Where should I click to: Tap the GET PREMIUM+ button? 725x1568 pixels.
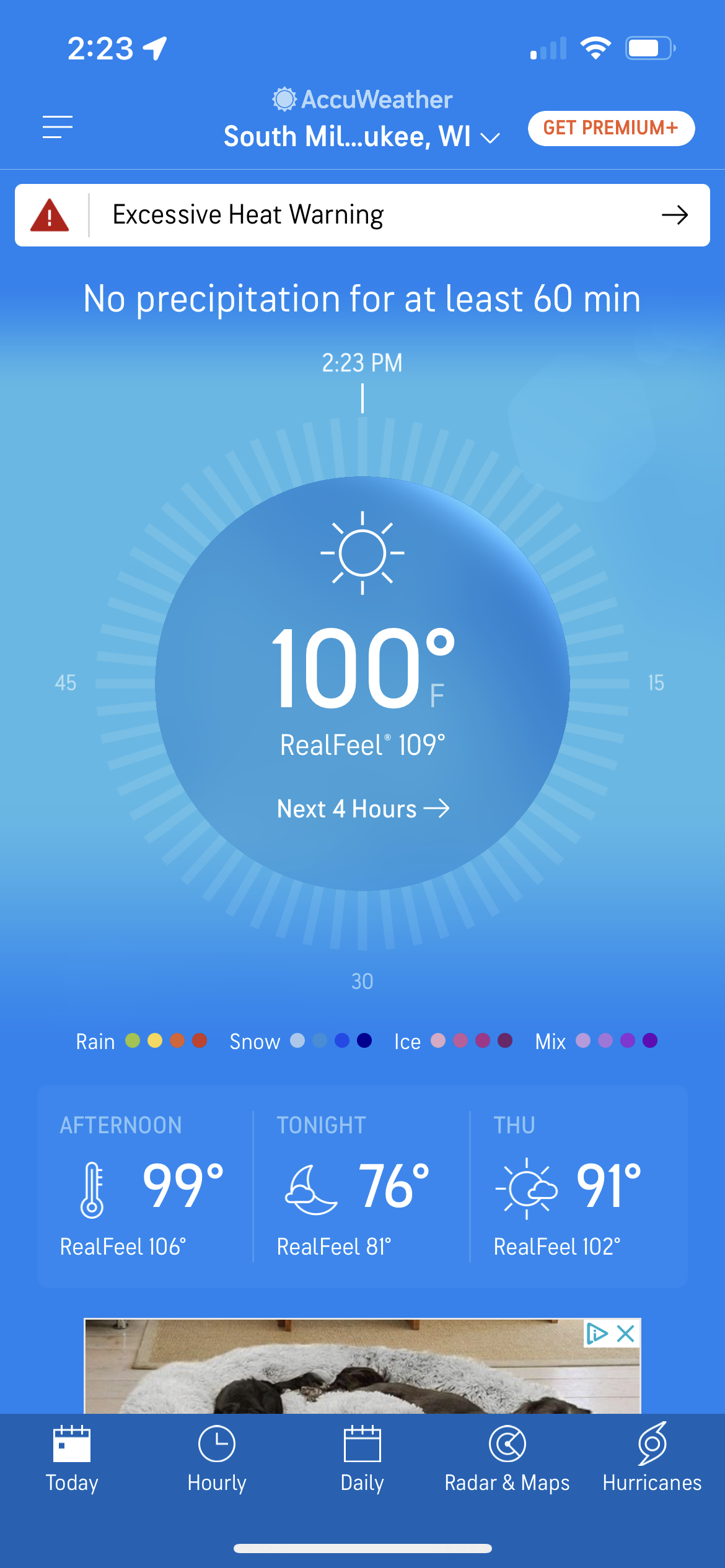click(x=611, y=128)
